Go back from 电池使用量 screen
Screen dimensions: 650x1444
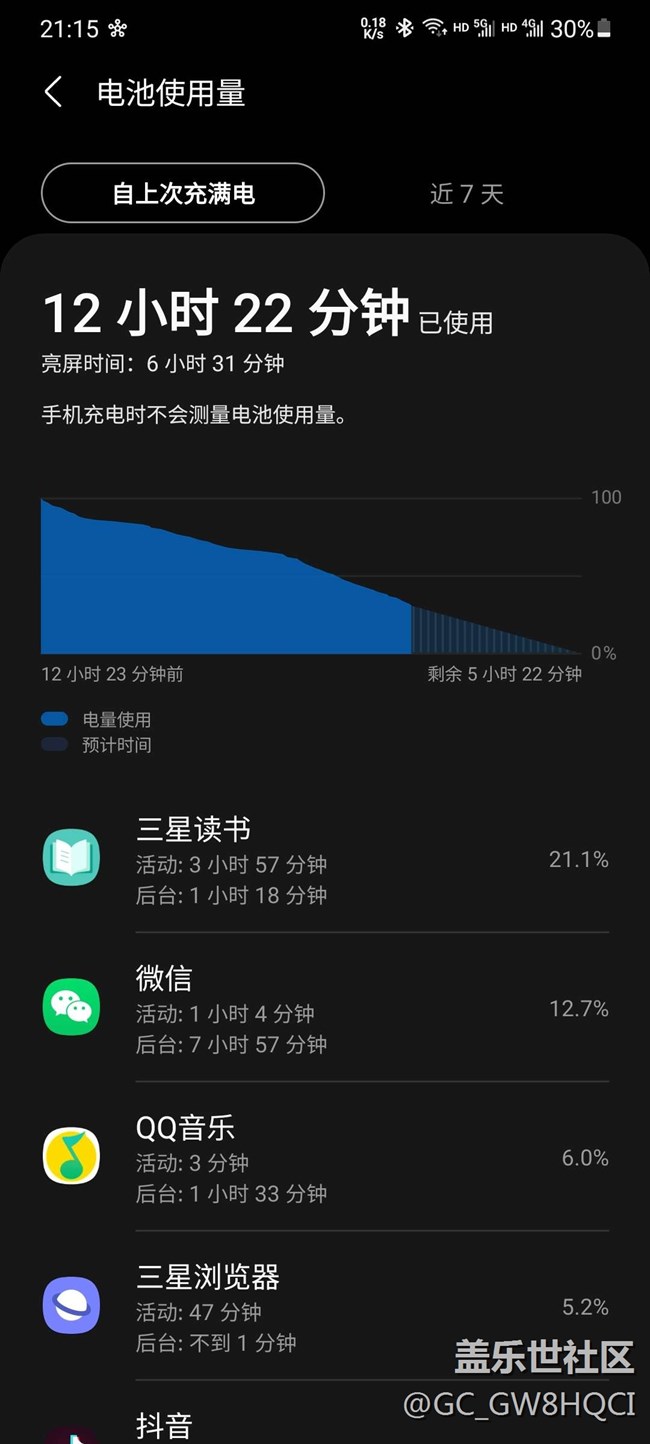54,93
